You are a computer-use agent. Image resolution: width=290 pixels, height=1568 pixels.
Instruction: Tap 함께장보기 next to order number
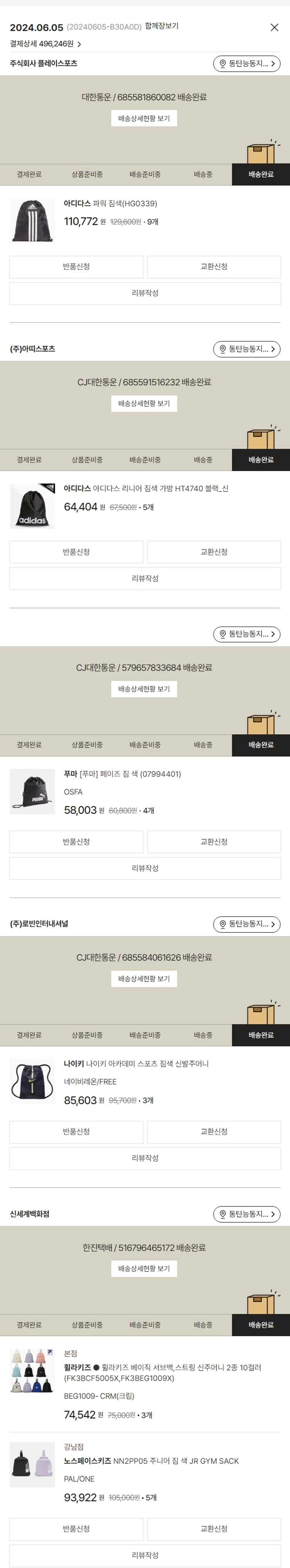(161, 26)
